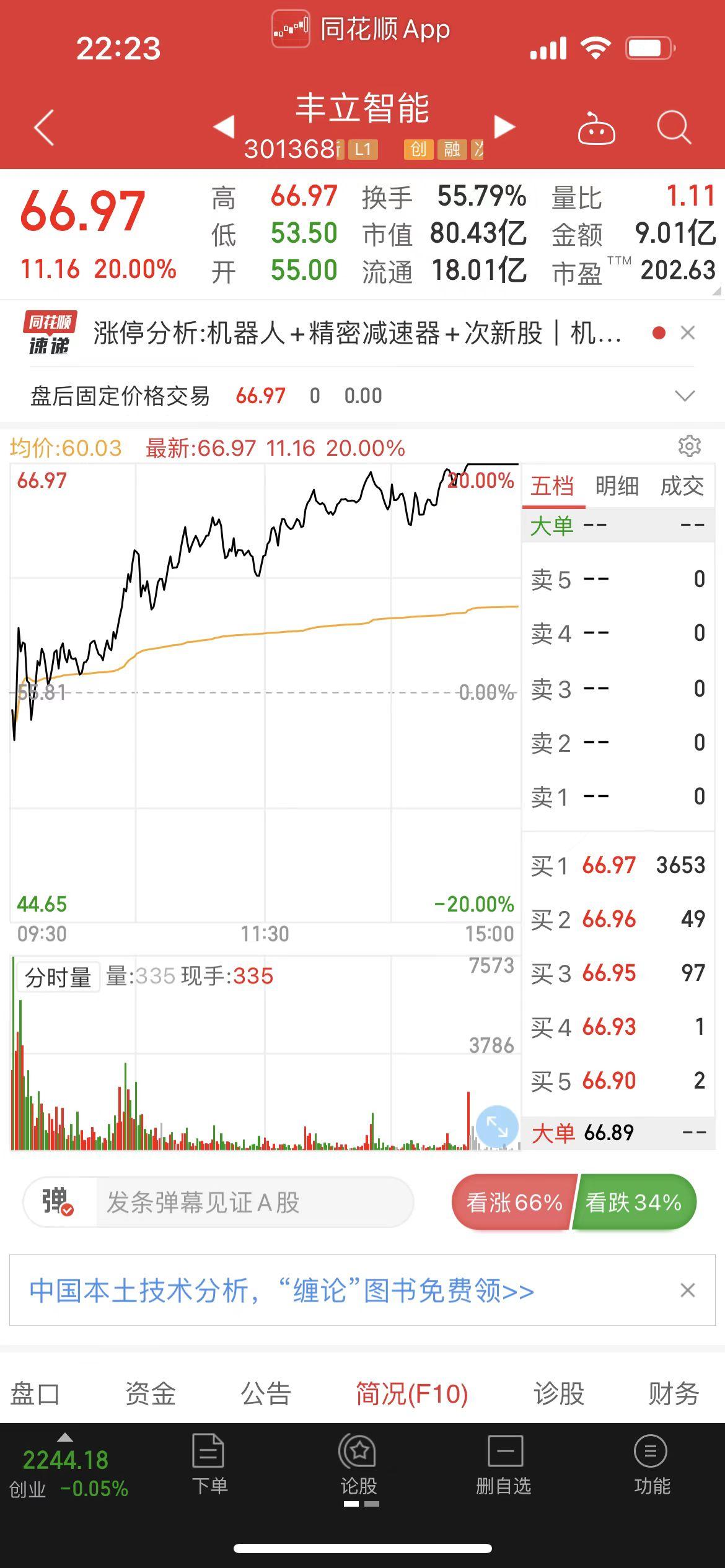Open the search magnifier
This screenshot has height=1568, width=725.
point(674,128)
